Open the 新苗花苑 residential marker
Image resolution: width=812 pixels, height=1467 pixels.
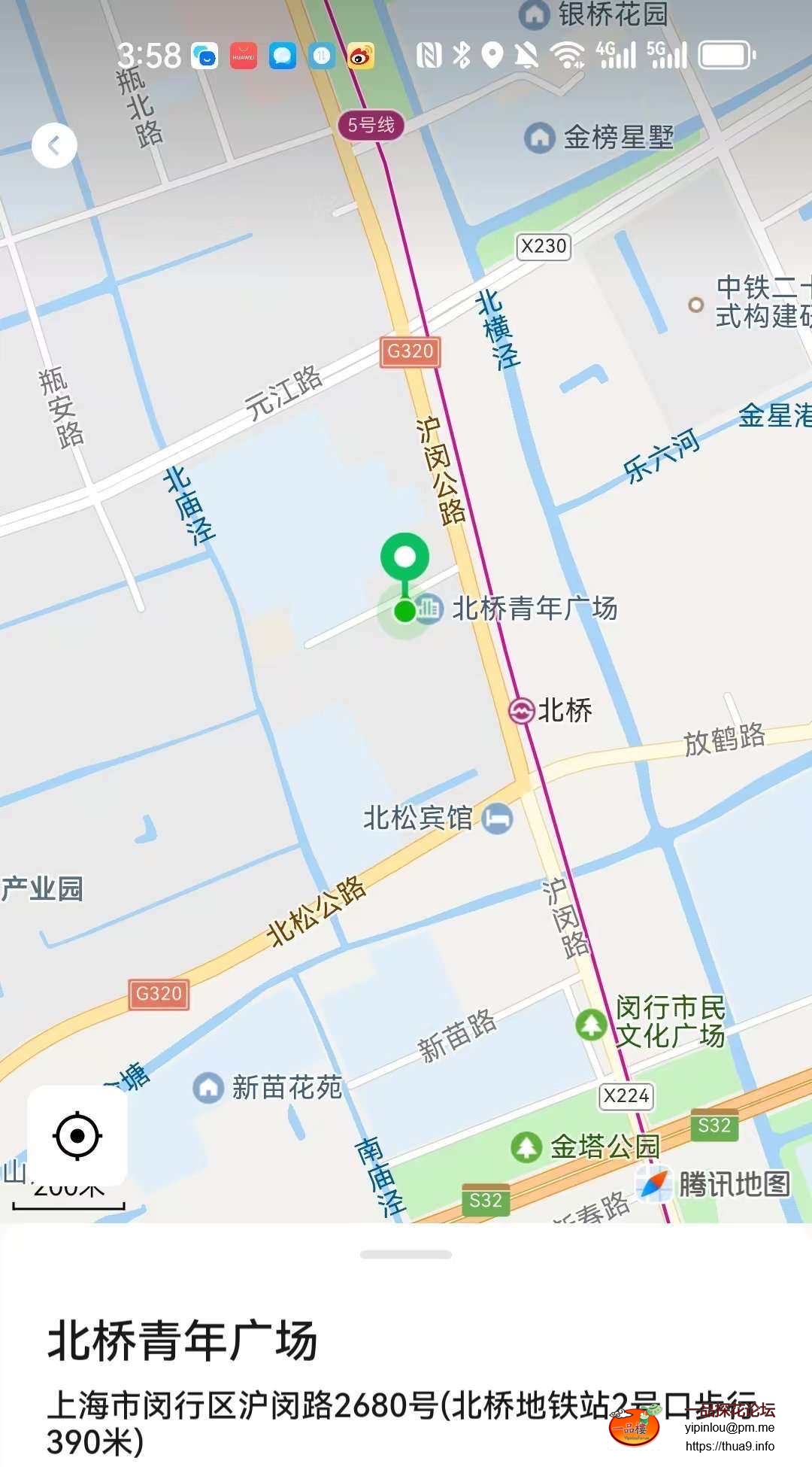pos(208,1088)
